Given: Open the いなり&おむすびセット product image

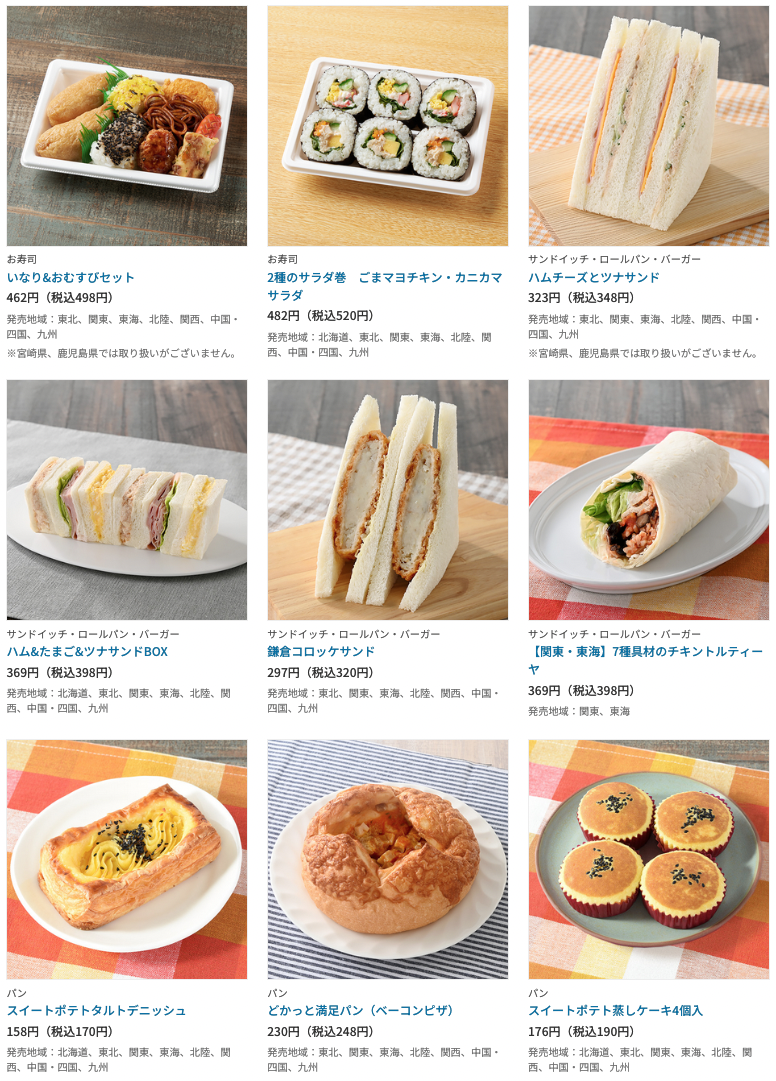Looking at the screenshot, I should (127, 126).
